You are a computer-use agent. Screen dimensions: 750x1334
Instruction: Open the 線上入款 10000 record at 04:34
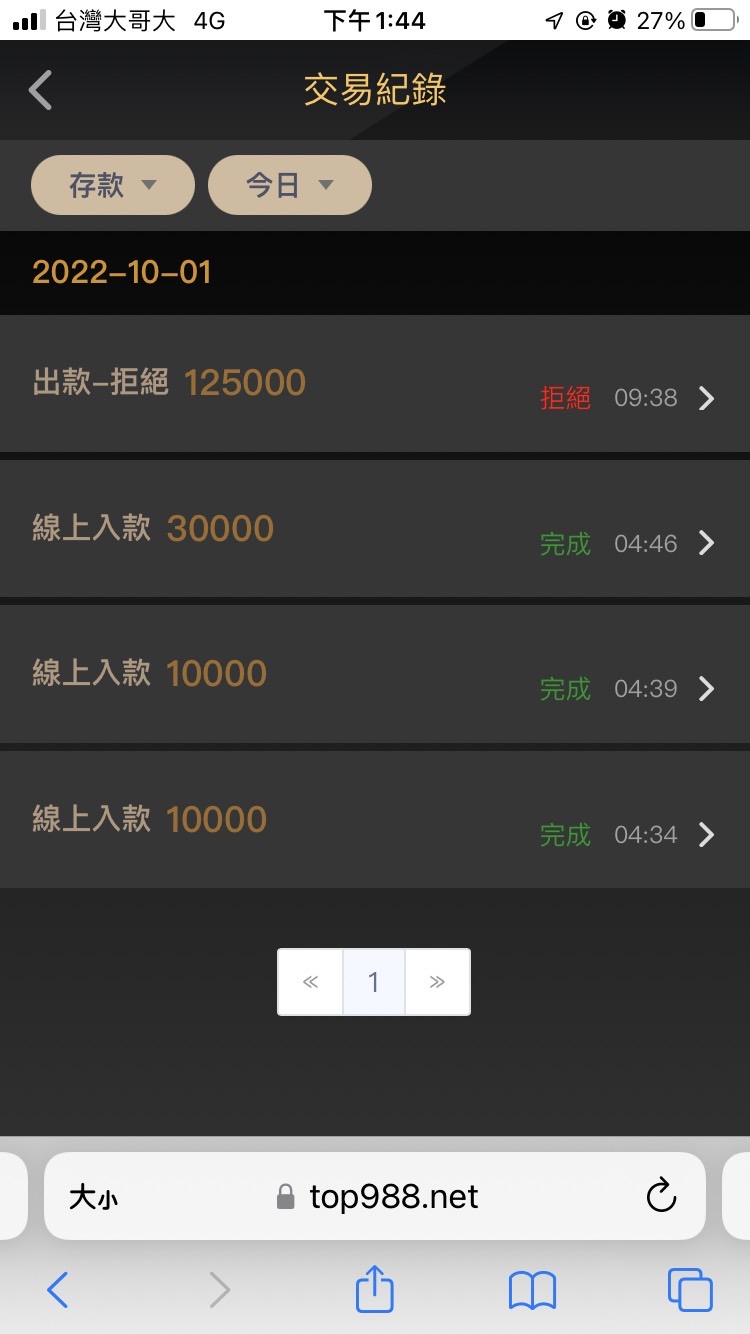375,820
